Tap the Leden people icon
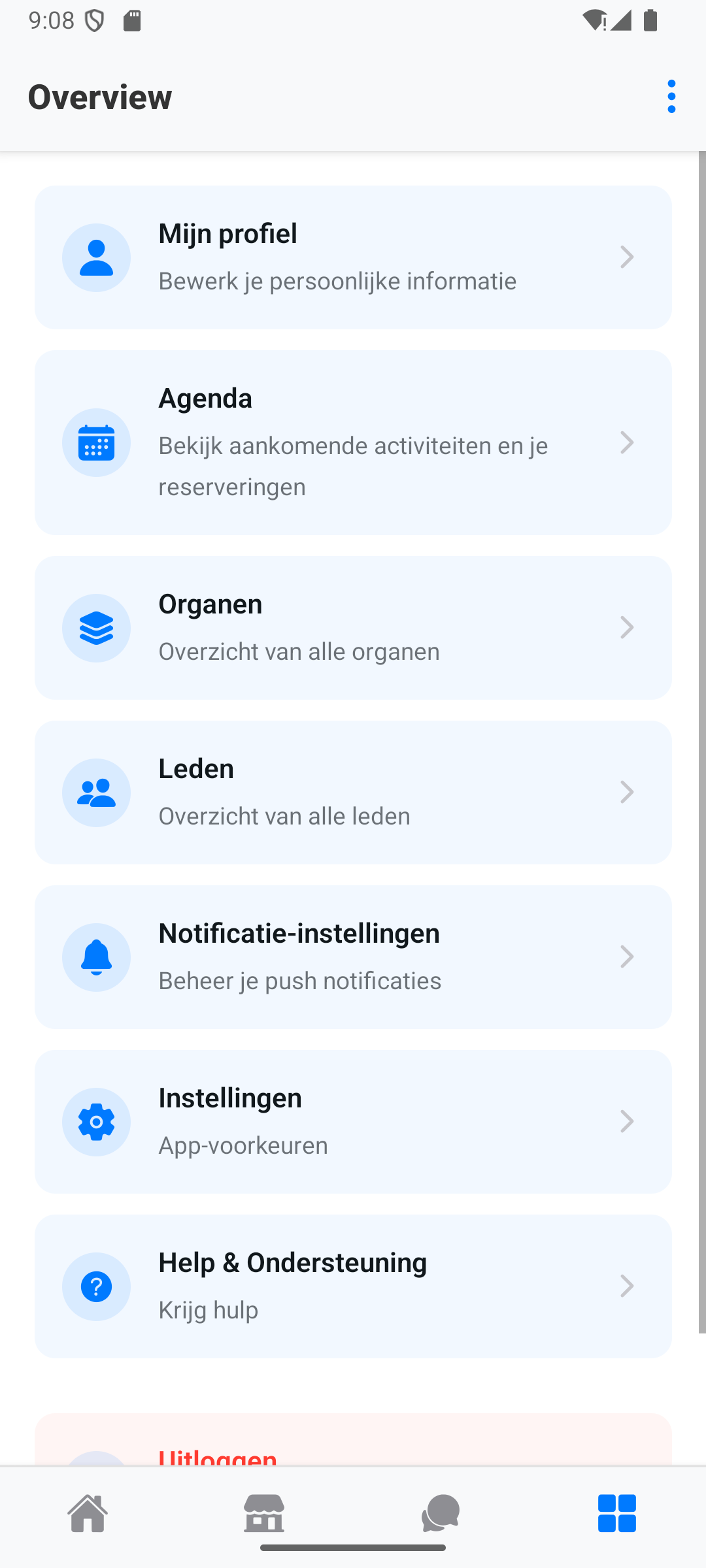This screenshot has height=1568, width=706. [x=96, y=792]
